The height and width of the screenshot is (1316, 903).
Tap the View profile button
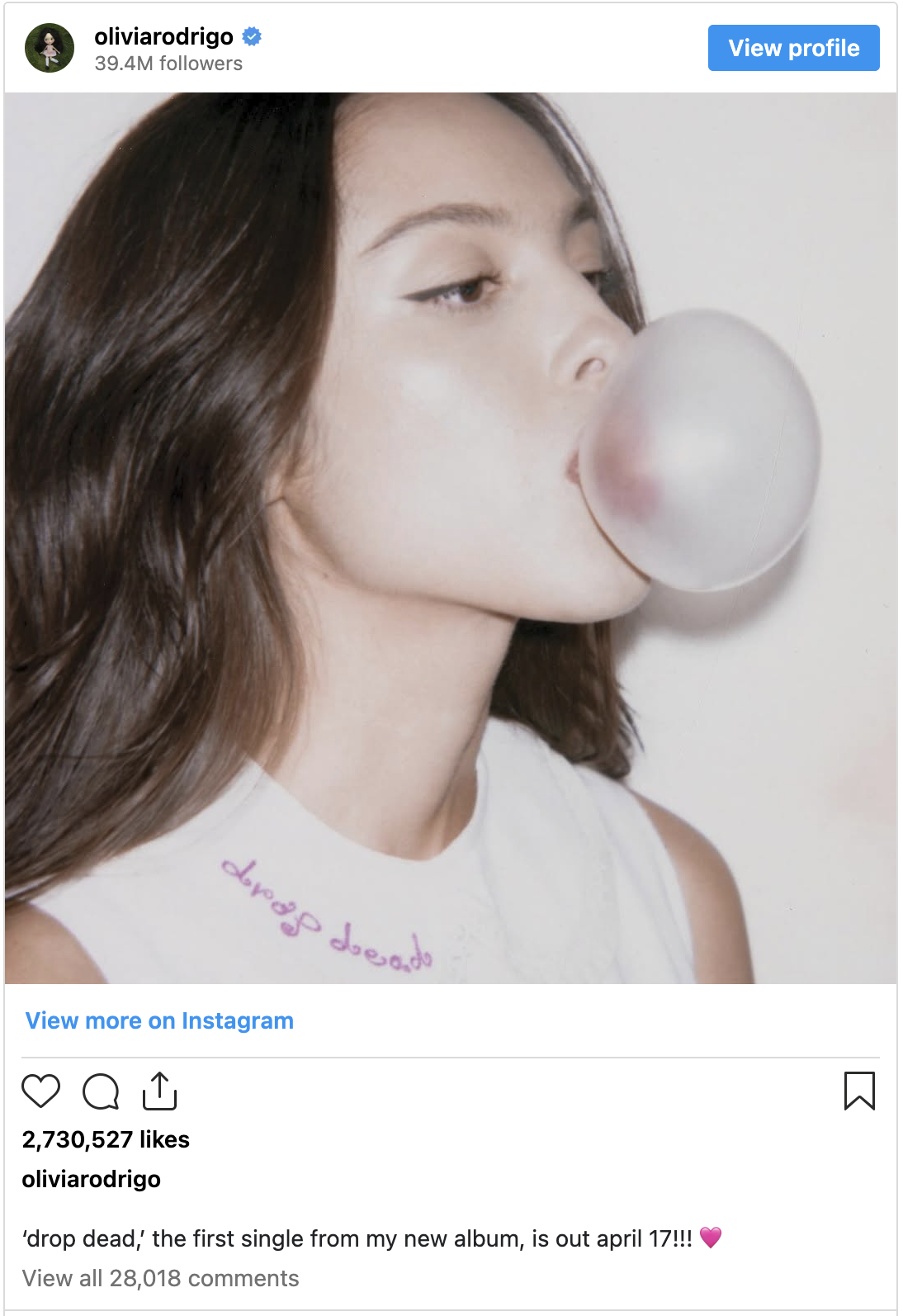[x=793, y=48]
